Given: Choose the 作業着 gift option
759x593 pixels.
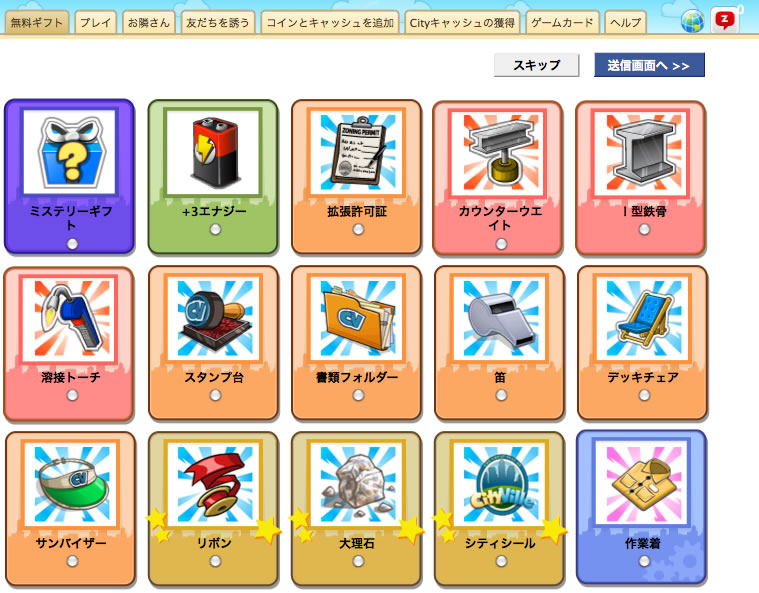Looking at the screenshot, I should pyautogui.click(x=644, y=562).
